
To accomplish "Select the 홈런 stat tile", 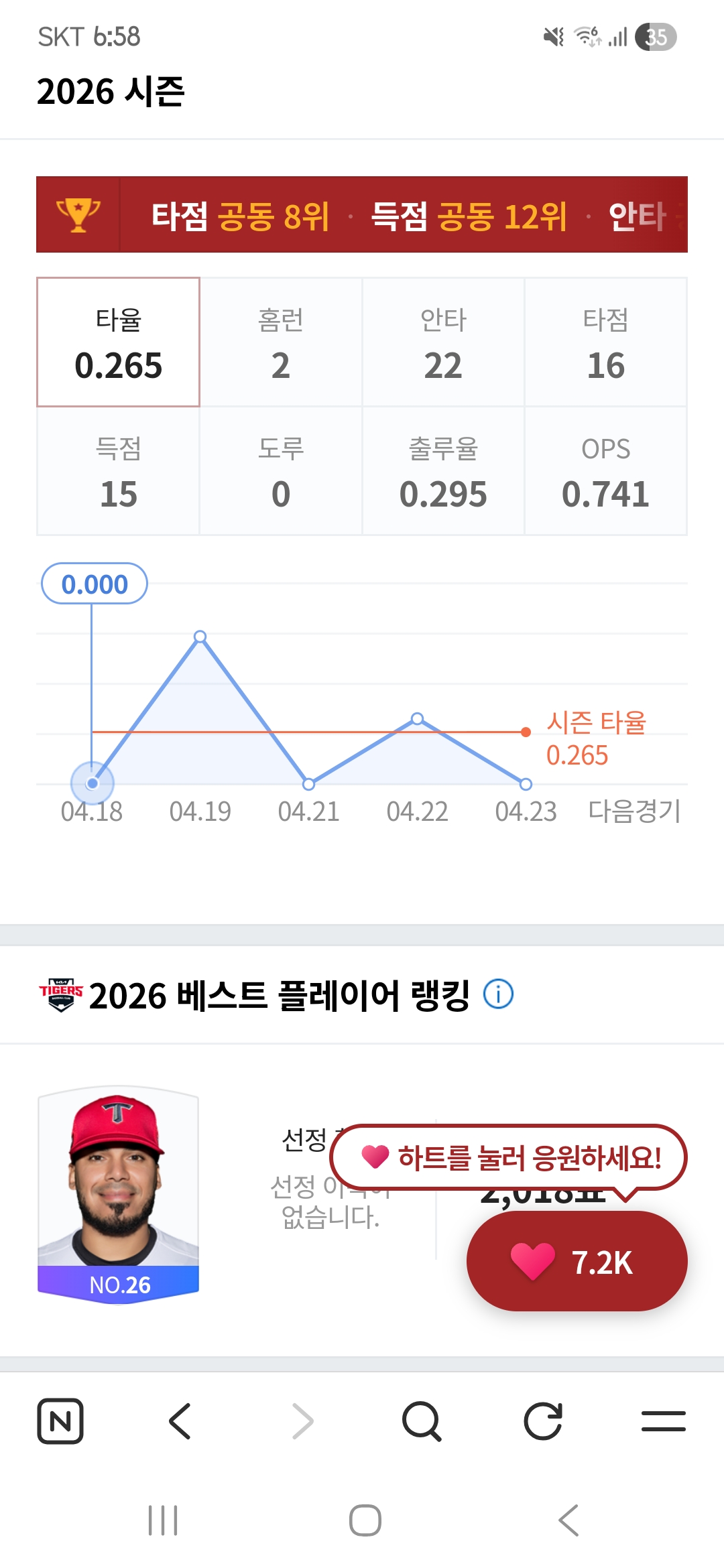I will 281,342.
